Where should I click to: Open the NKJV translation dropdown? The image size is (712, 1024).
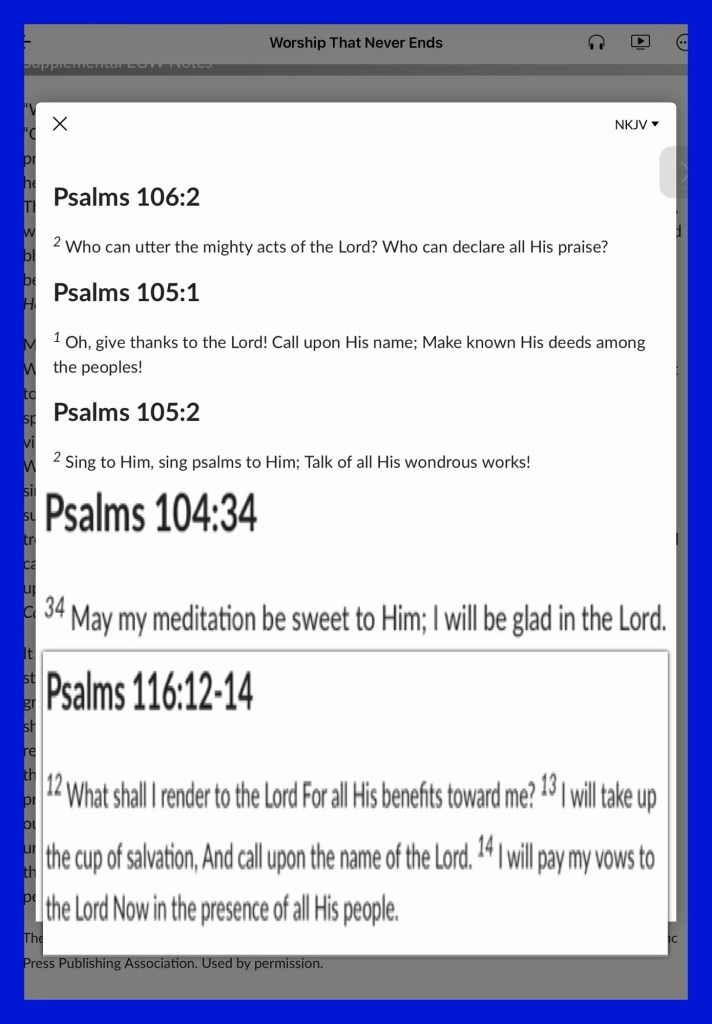pos(636,125)
